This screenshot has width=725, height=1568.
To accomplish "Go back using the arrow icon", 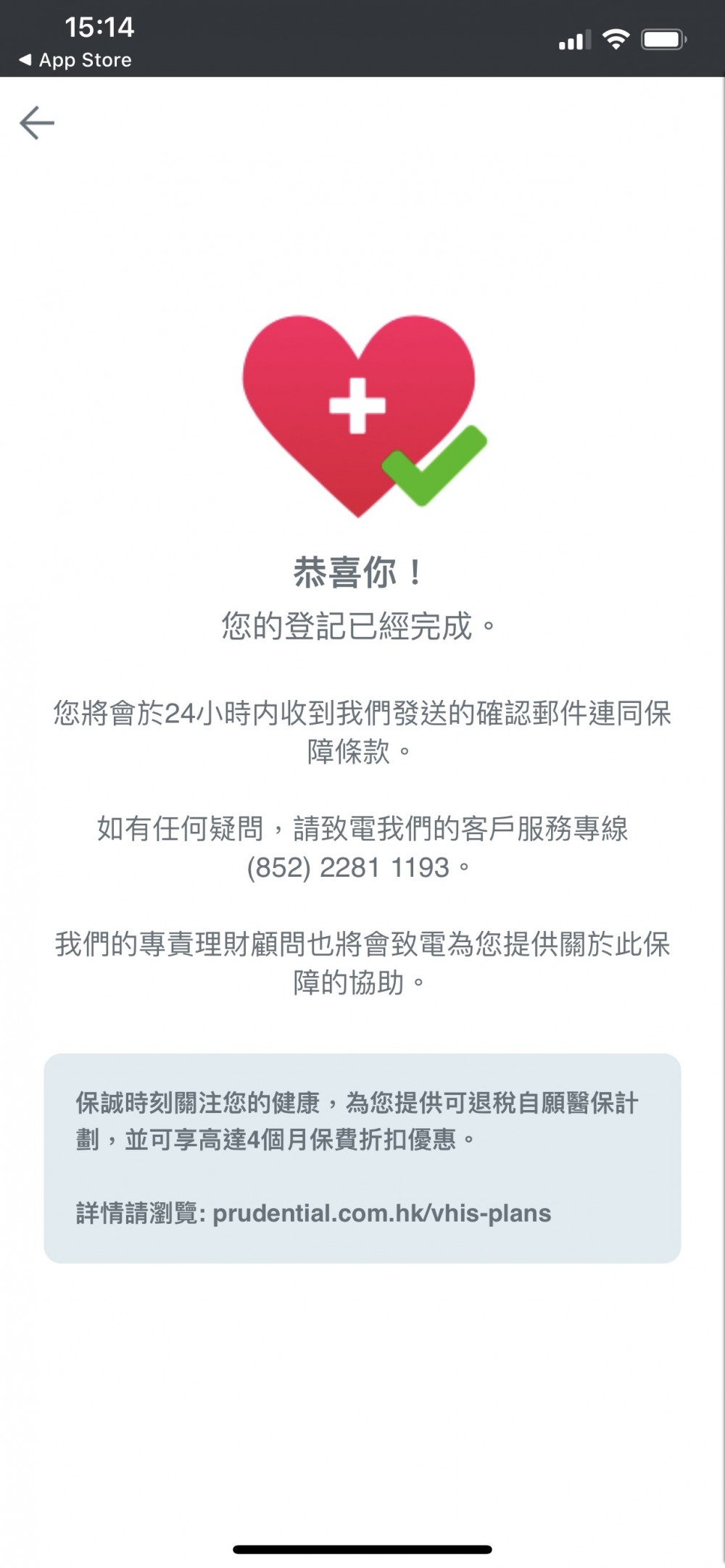I will [37, 122].
